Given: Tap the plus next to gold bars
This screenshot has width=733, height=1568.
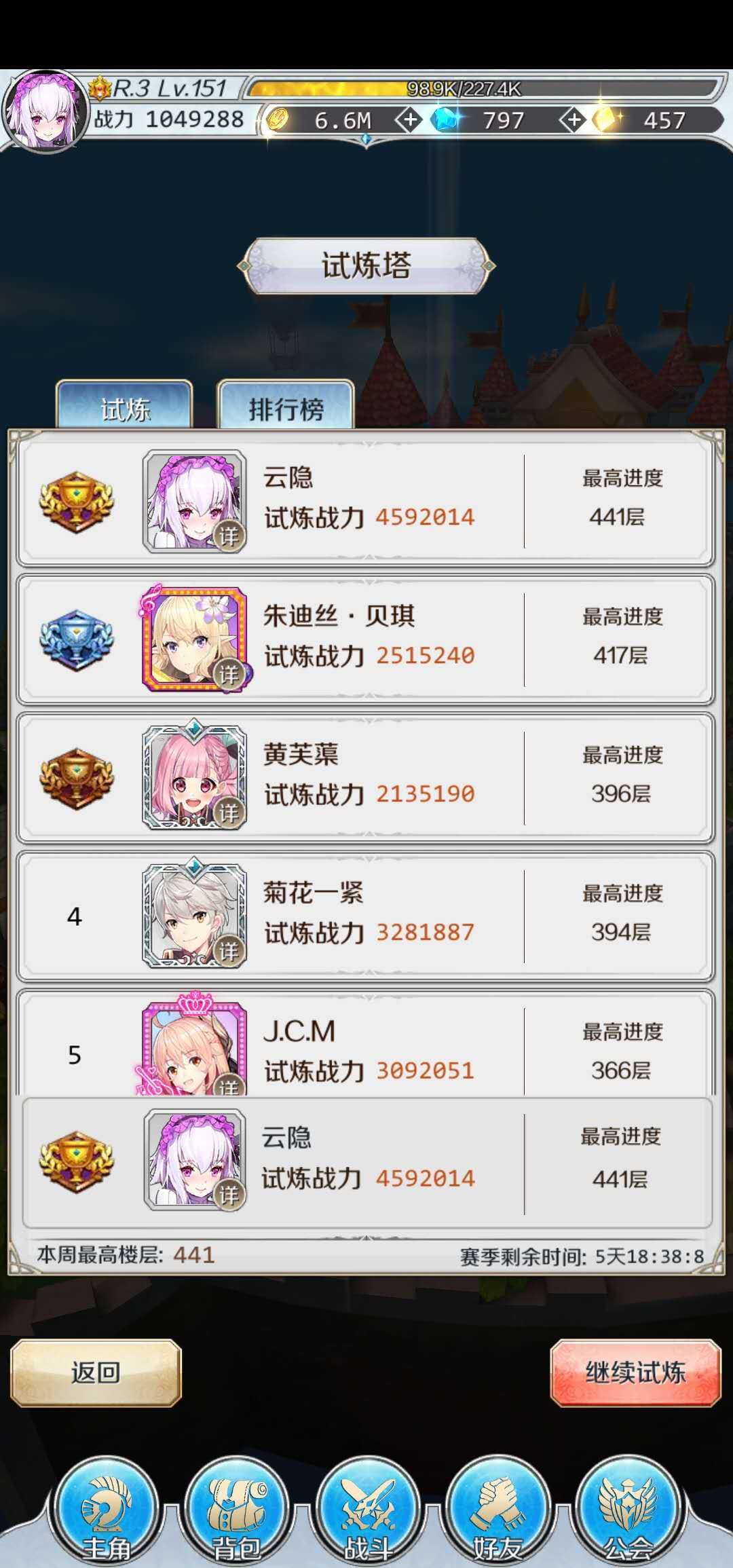Looking at the screenshot, I should tap(574, 121).
